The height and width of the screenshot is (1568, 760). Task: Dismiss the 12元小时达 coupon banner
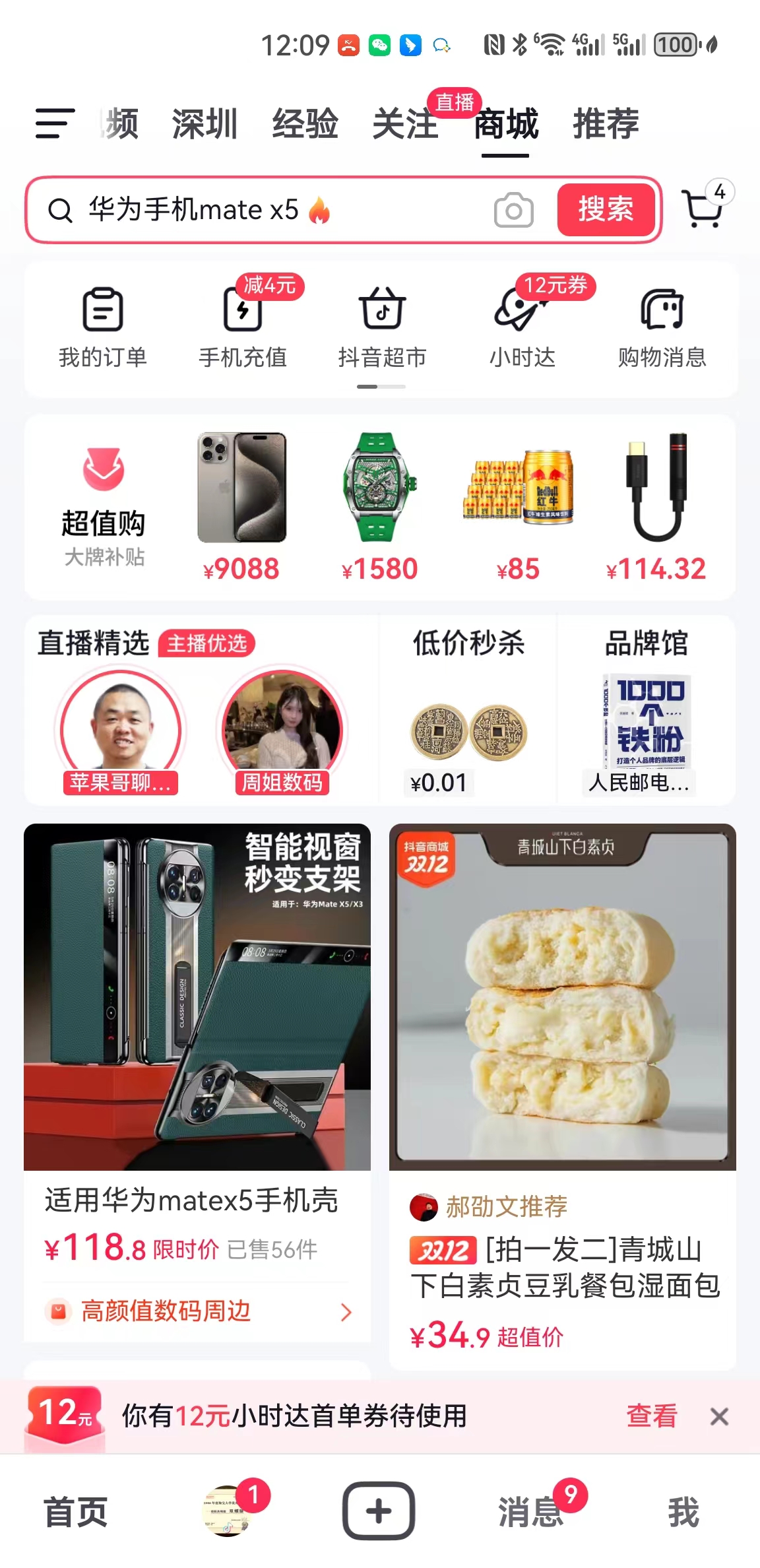tap(719, 1416)
